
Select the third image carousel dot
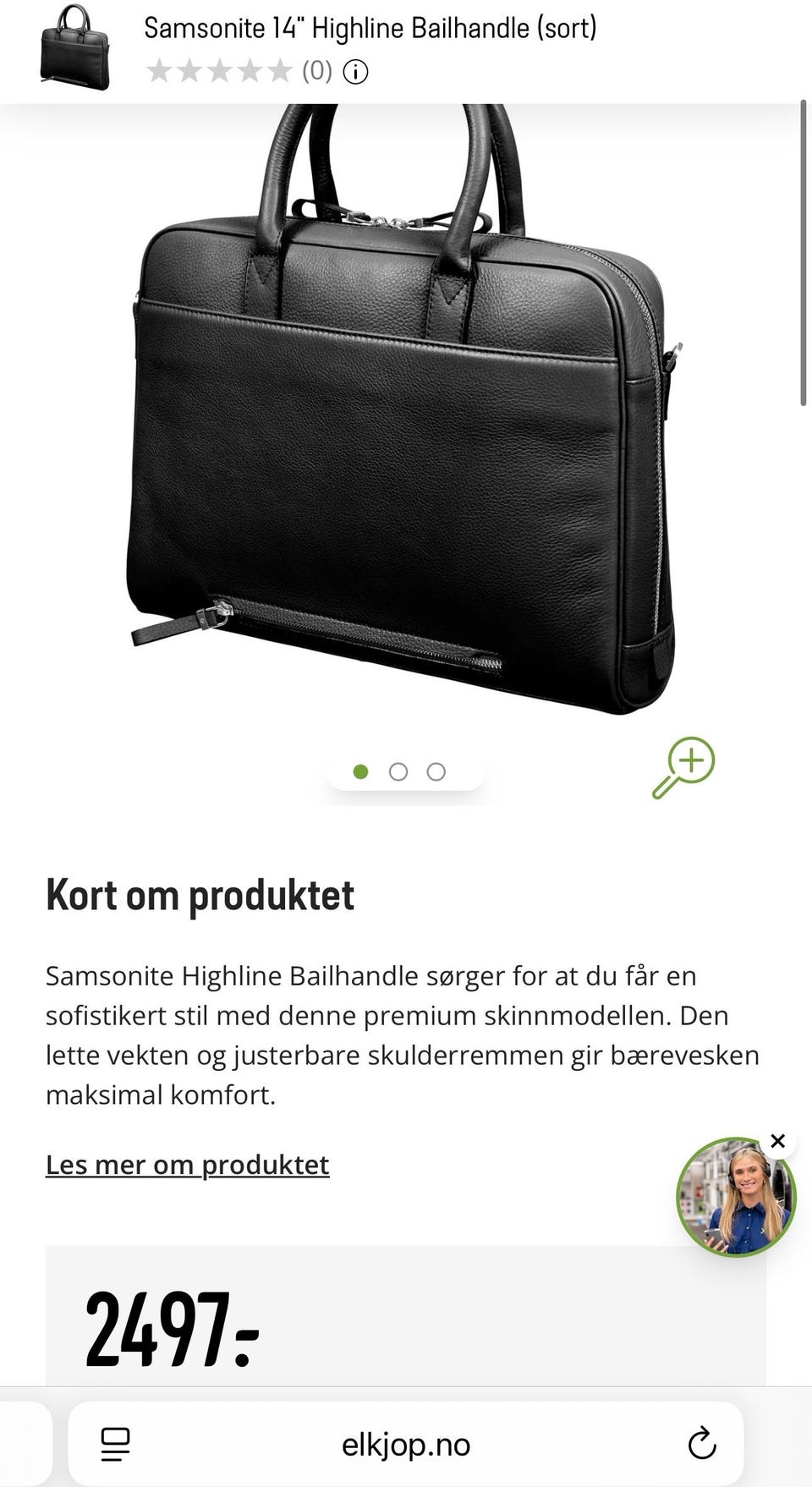(x=436, y=771)
